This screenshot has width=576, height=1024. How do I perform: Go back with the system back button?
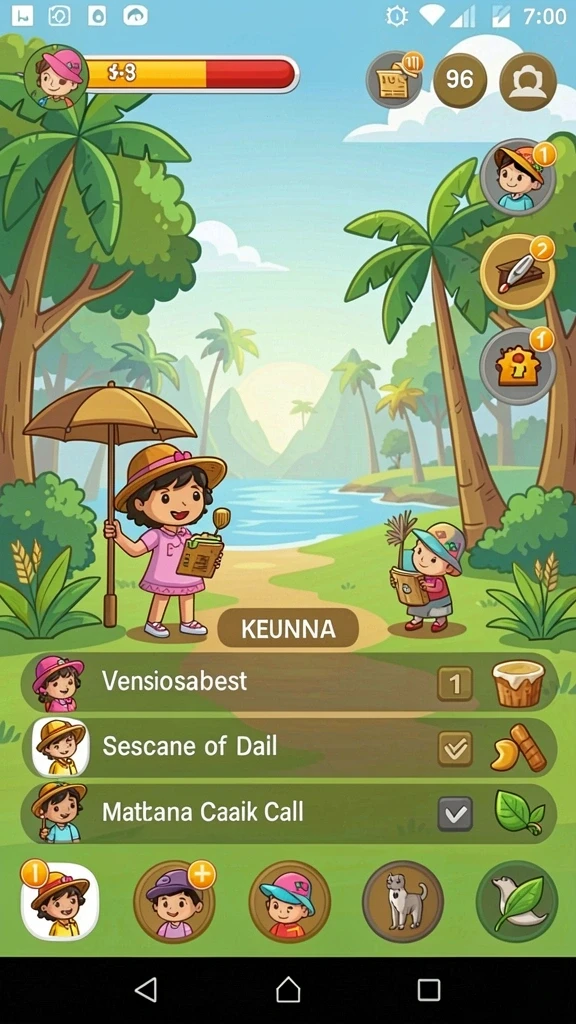click(x=146, y=990)
